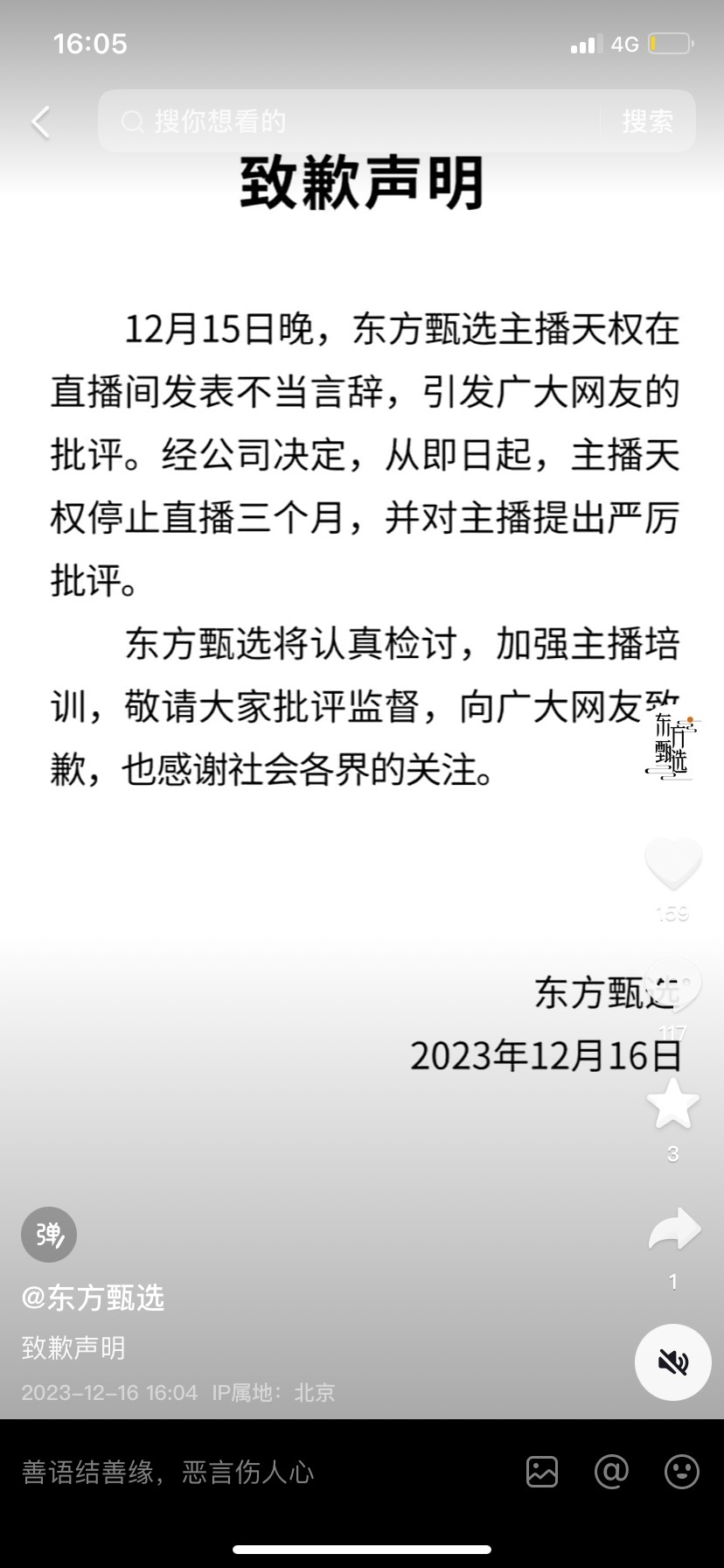
Task: Open the emoji picker
Action: click(681, 1472)
